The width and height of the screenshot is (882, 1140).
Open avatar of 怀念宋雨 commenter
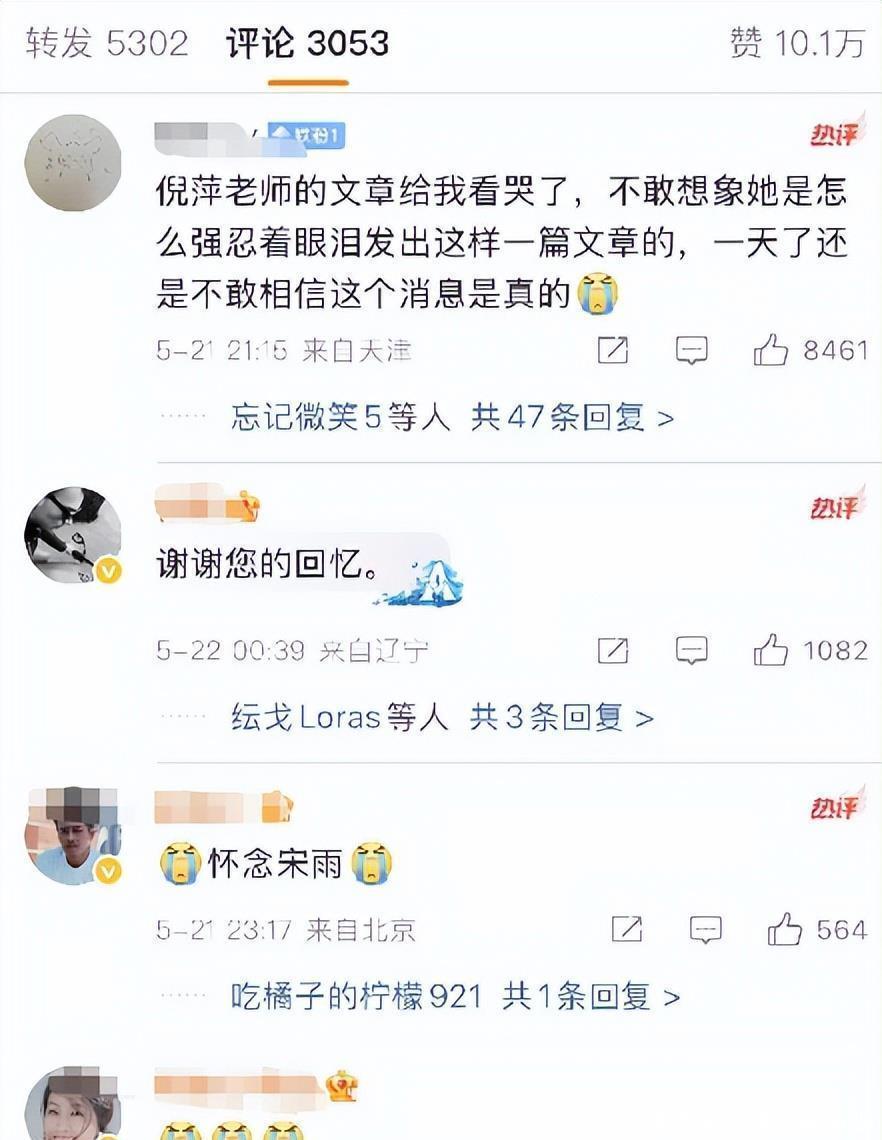pos(73,835)
